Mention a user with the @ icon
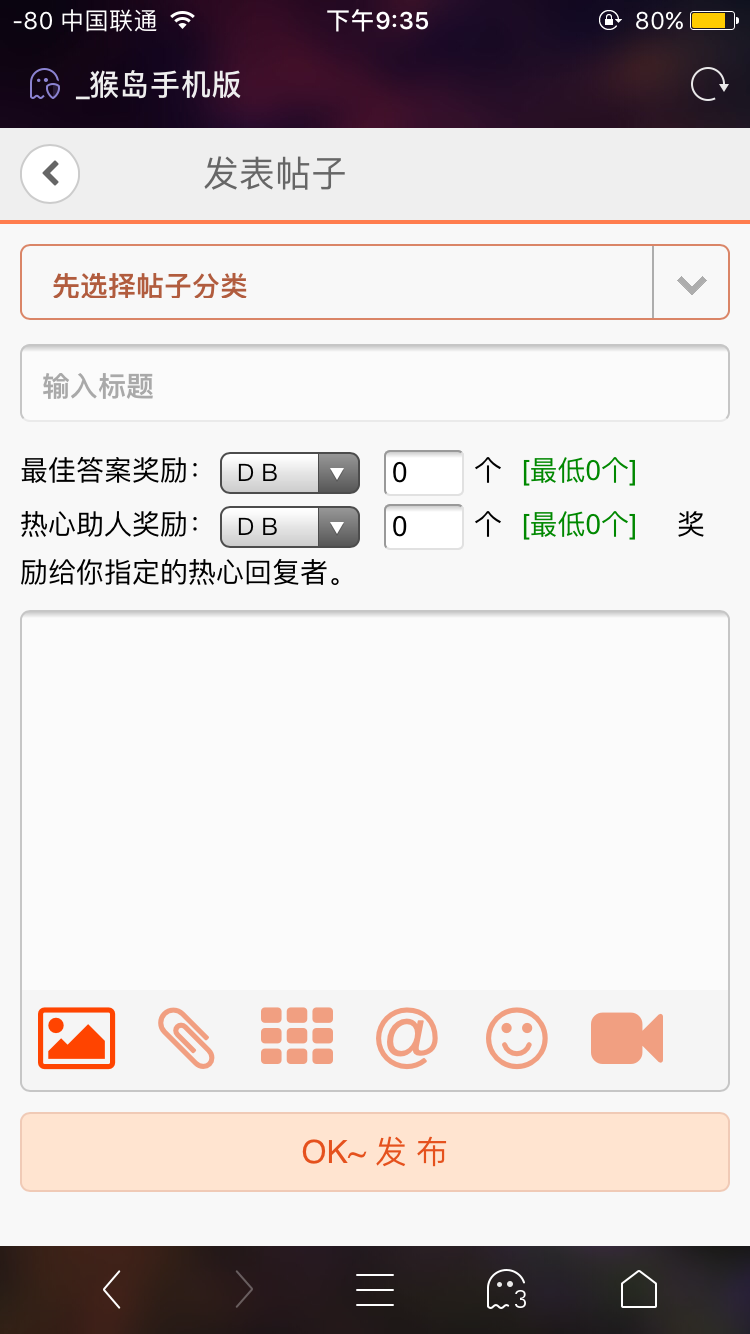Screen dimensions: 750x1334 coord(407,1038)
